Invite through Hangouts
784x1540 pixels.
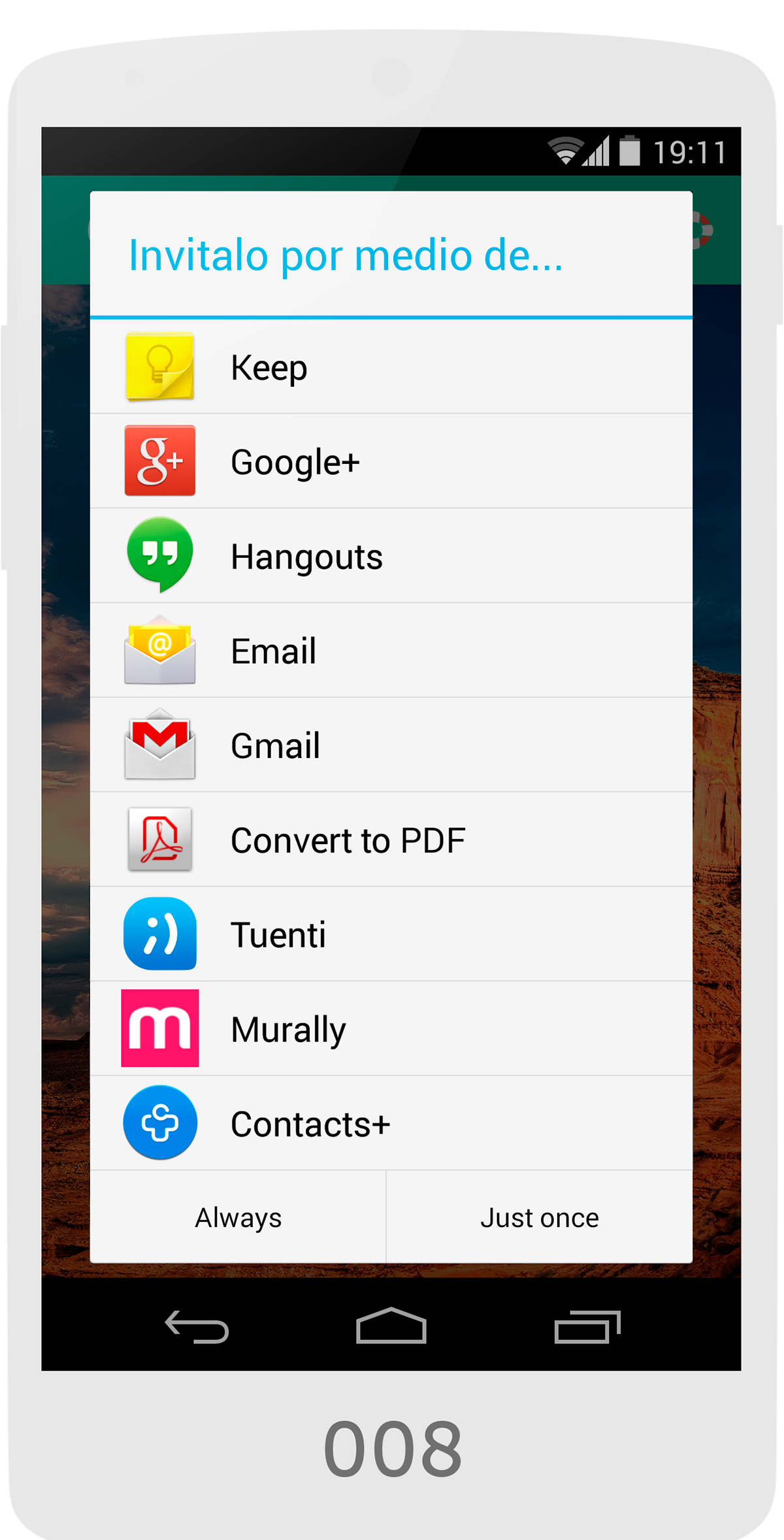(x=391, y=556)
